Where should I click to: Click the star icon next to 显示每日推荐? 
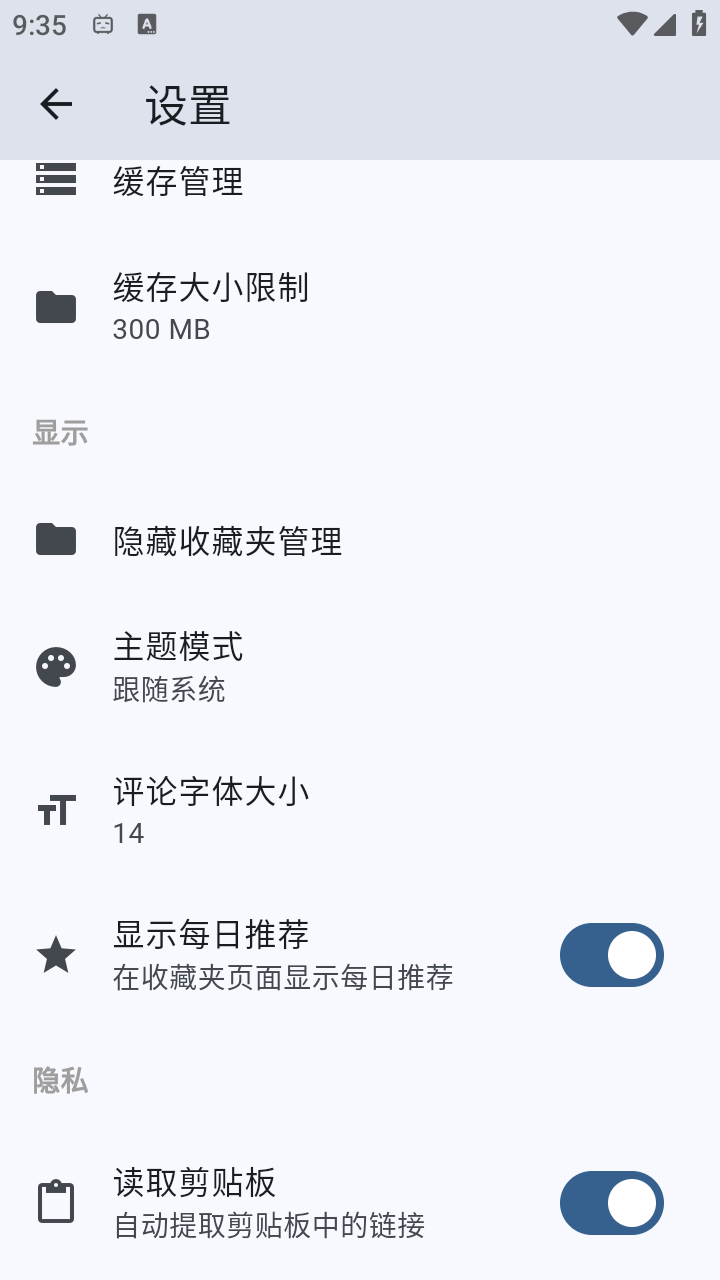(x=56, y=953)
